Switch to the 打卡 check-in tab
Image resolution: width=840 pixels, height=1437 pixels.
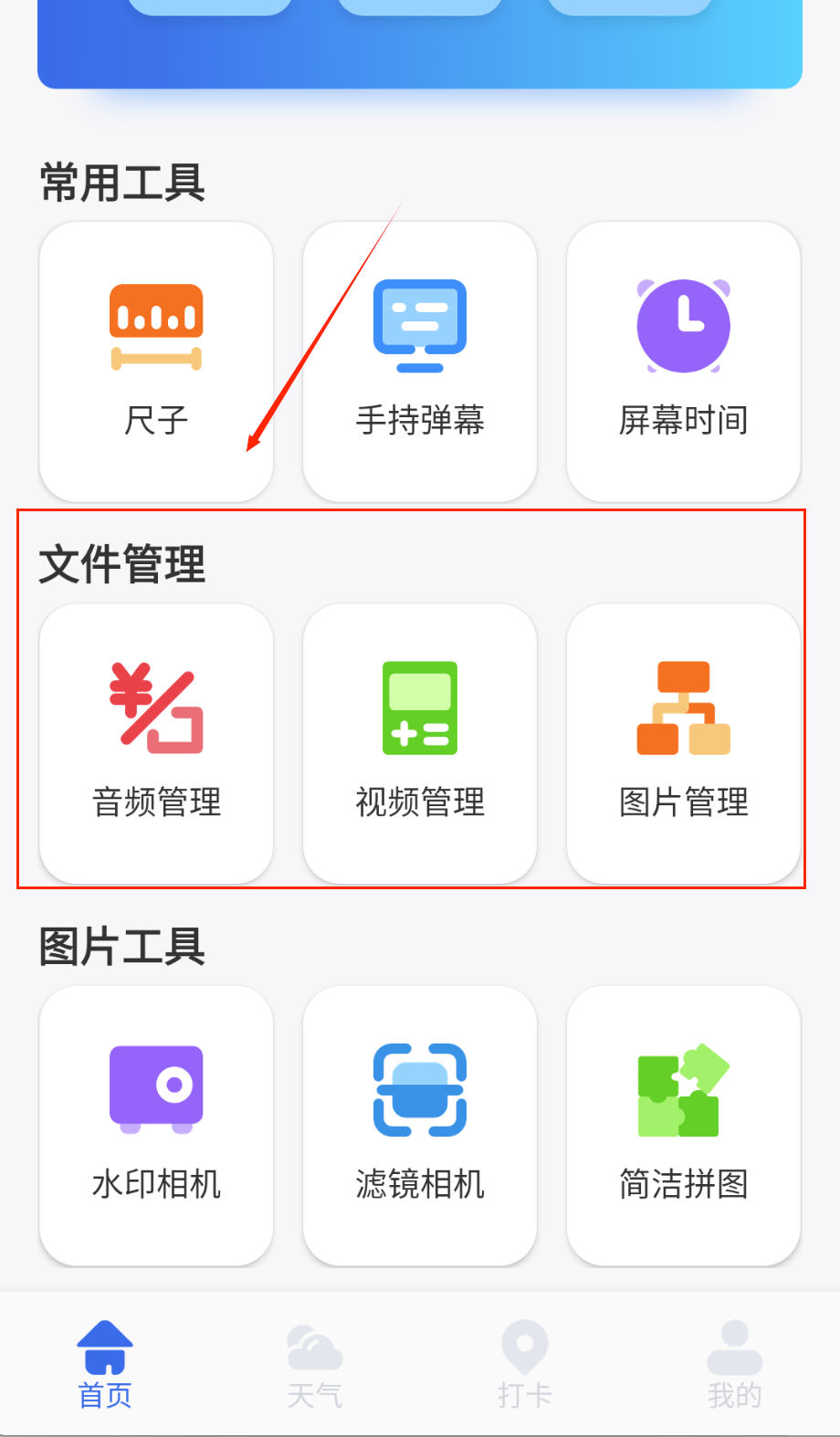click(525, 1364)
